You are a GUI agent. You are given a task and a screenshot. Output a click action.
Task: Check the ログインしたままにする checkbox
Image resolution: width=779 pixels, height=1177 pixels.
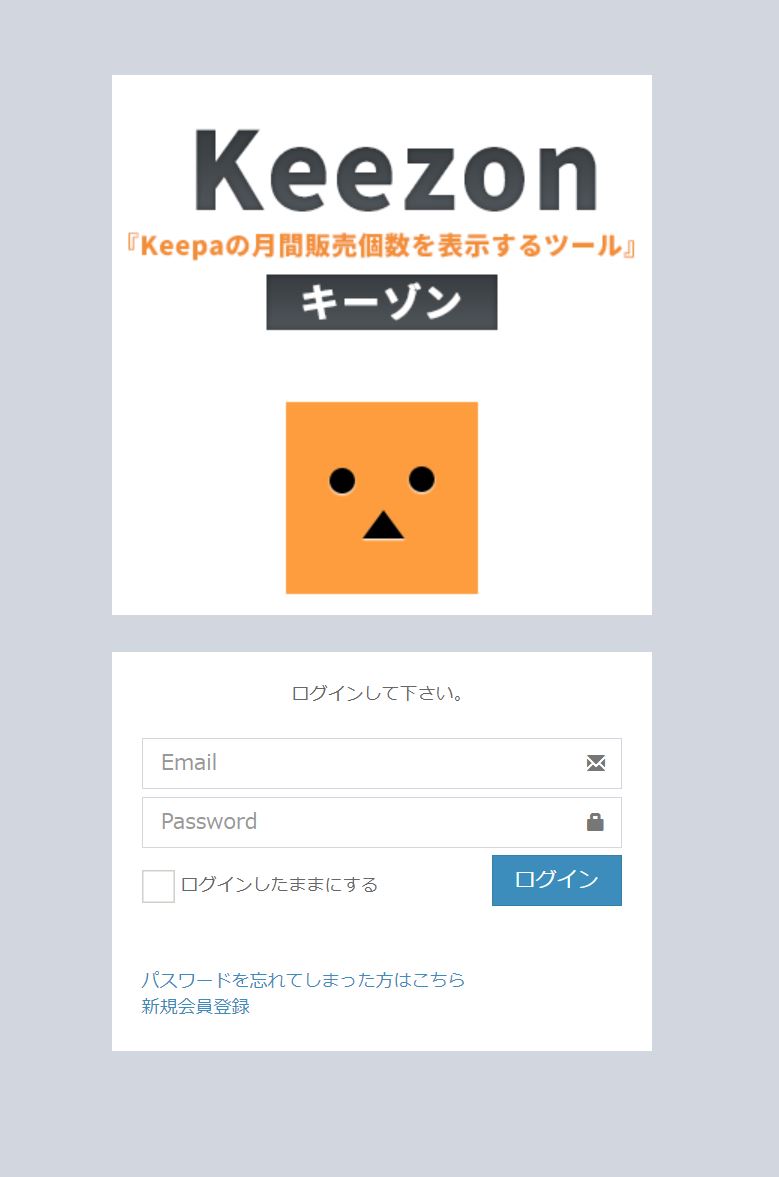pos(158,887)
